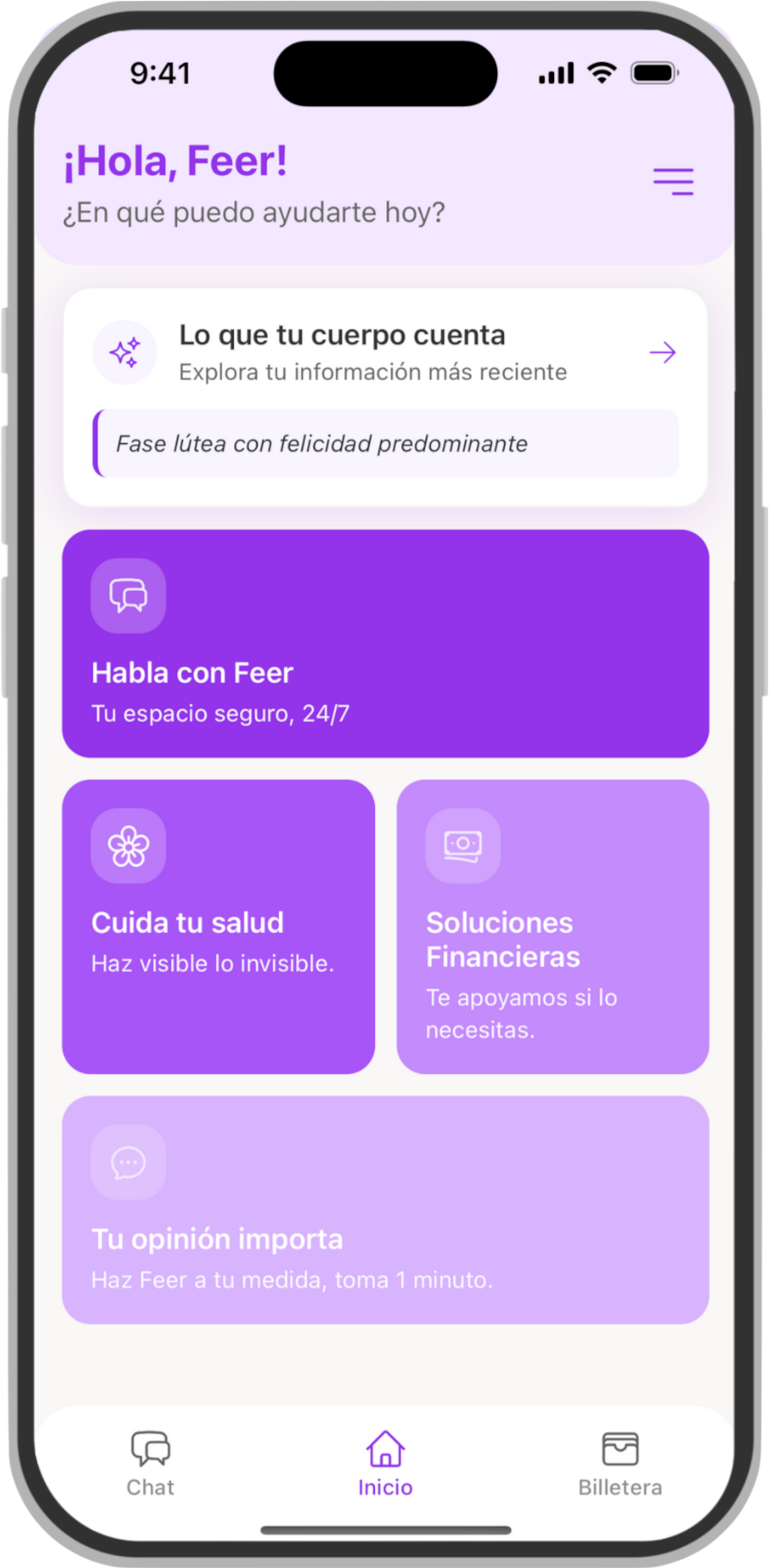The image size is (769, 1568).
Task: Open Tu opinión importa survey
Action: point(385,1209)
